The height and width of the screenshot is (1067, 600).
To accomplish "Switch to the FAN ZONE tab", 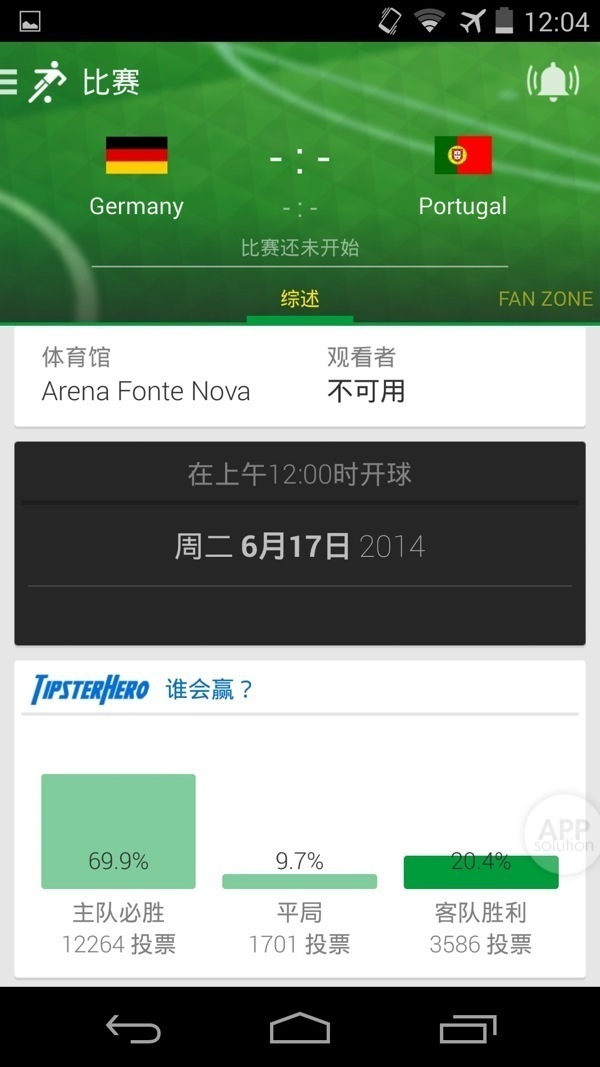I will point(545,299).
